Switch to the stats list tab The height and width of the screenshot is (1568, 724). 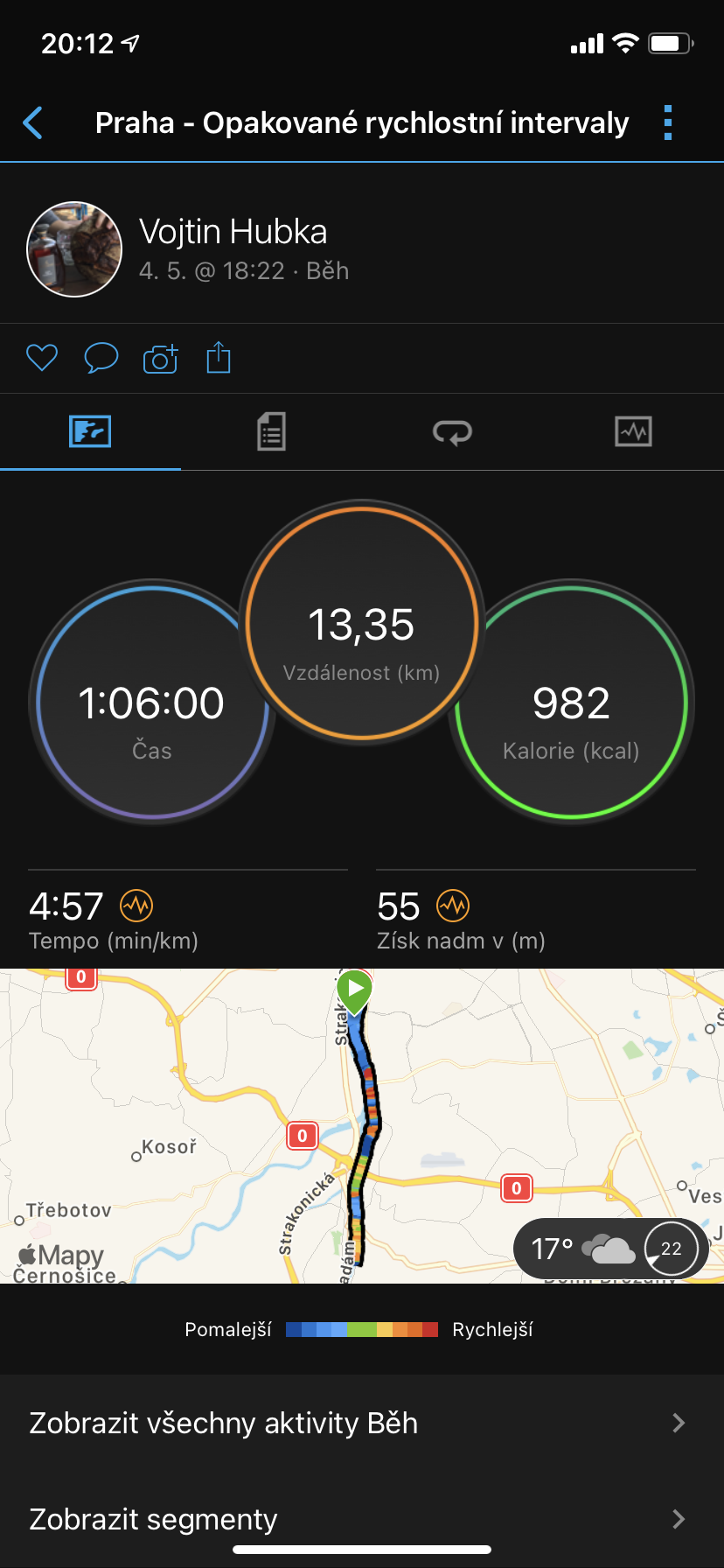coord(271,431)
